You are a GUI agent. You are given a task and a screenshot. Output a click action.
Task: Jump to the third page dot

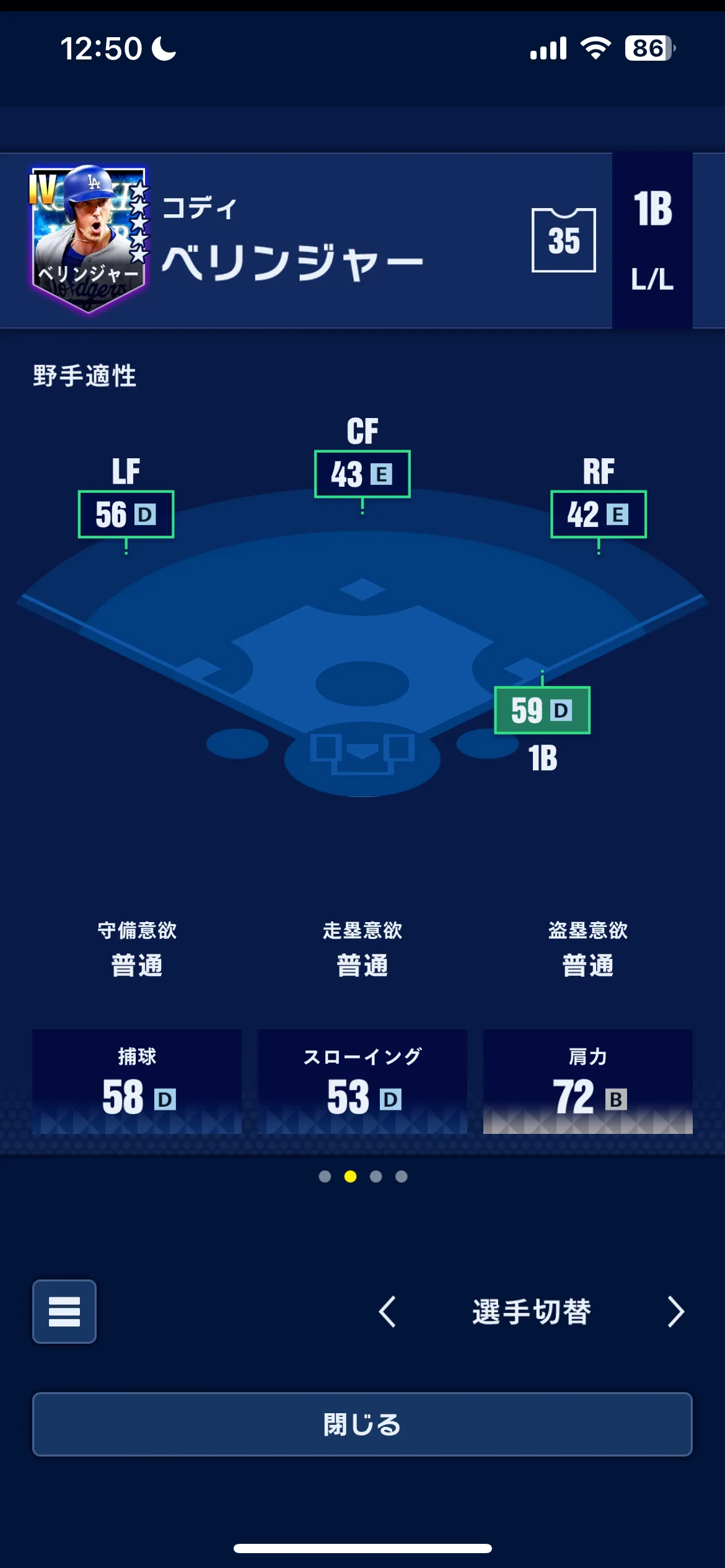tap(376, 1177)
